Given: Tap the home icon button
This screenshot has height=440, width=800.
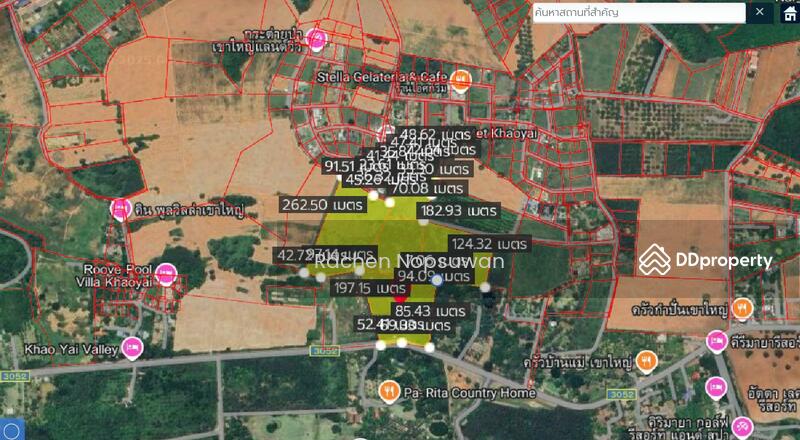Looking at the screenshot, I should click(790, 12).
